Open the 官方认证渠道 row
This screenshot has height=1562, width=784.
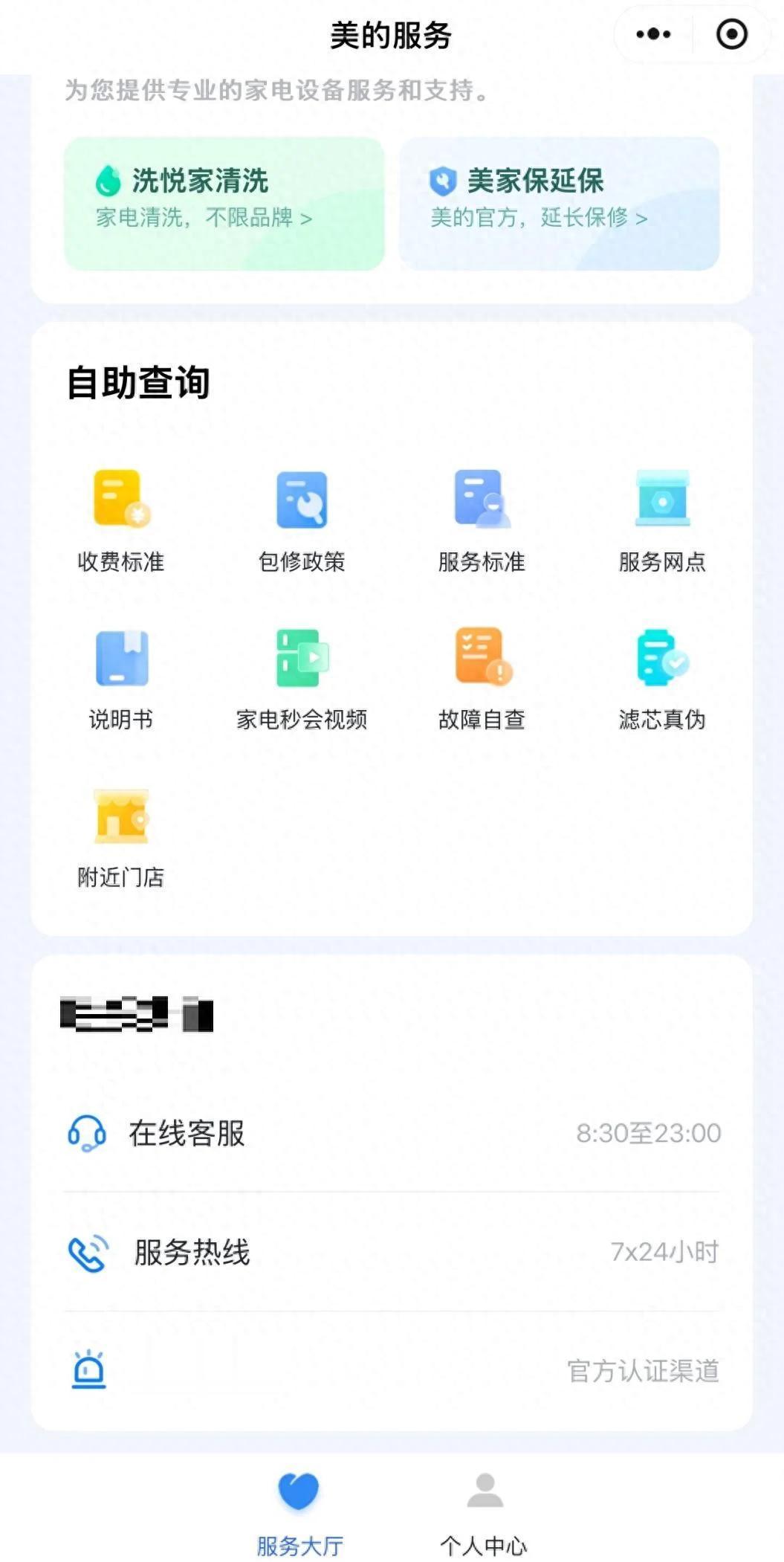pyautogui.click(x=392, y=1370)
